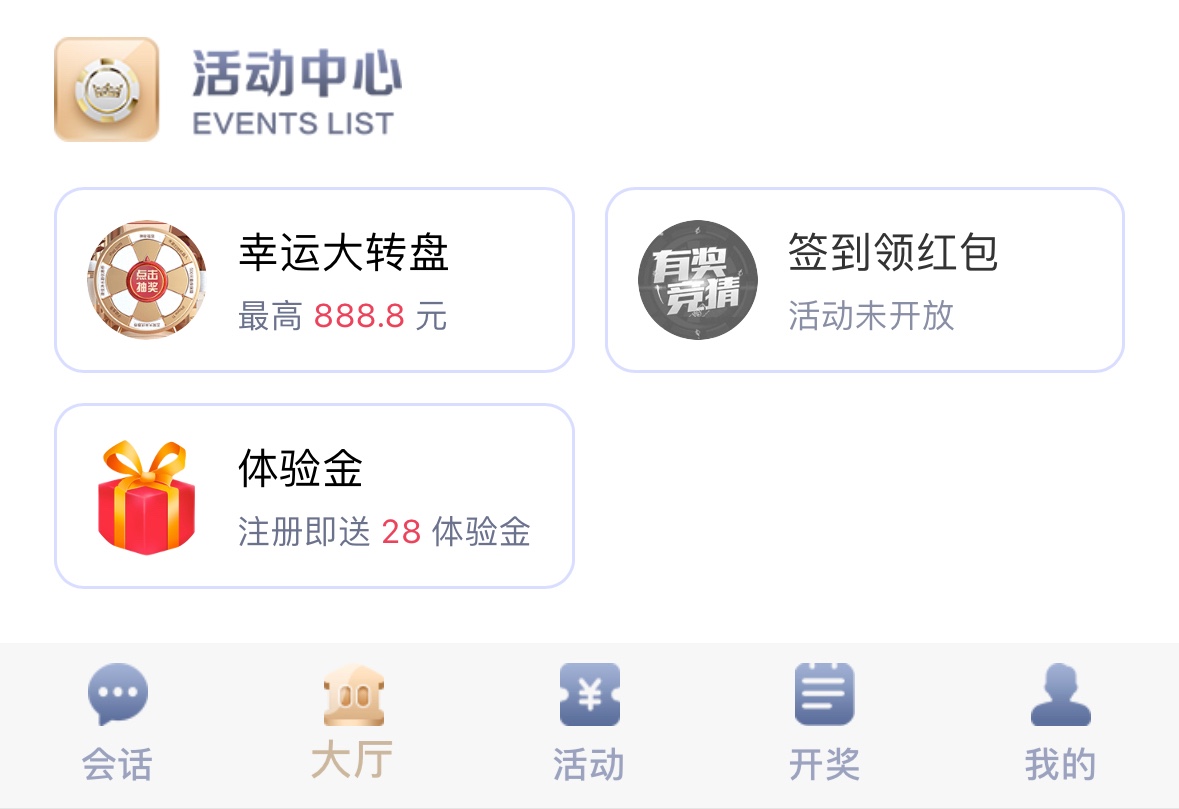Switch to the 我的 tab
The height and width of the screenshot is (809, 1179).
[x=1060, y=724]
